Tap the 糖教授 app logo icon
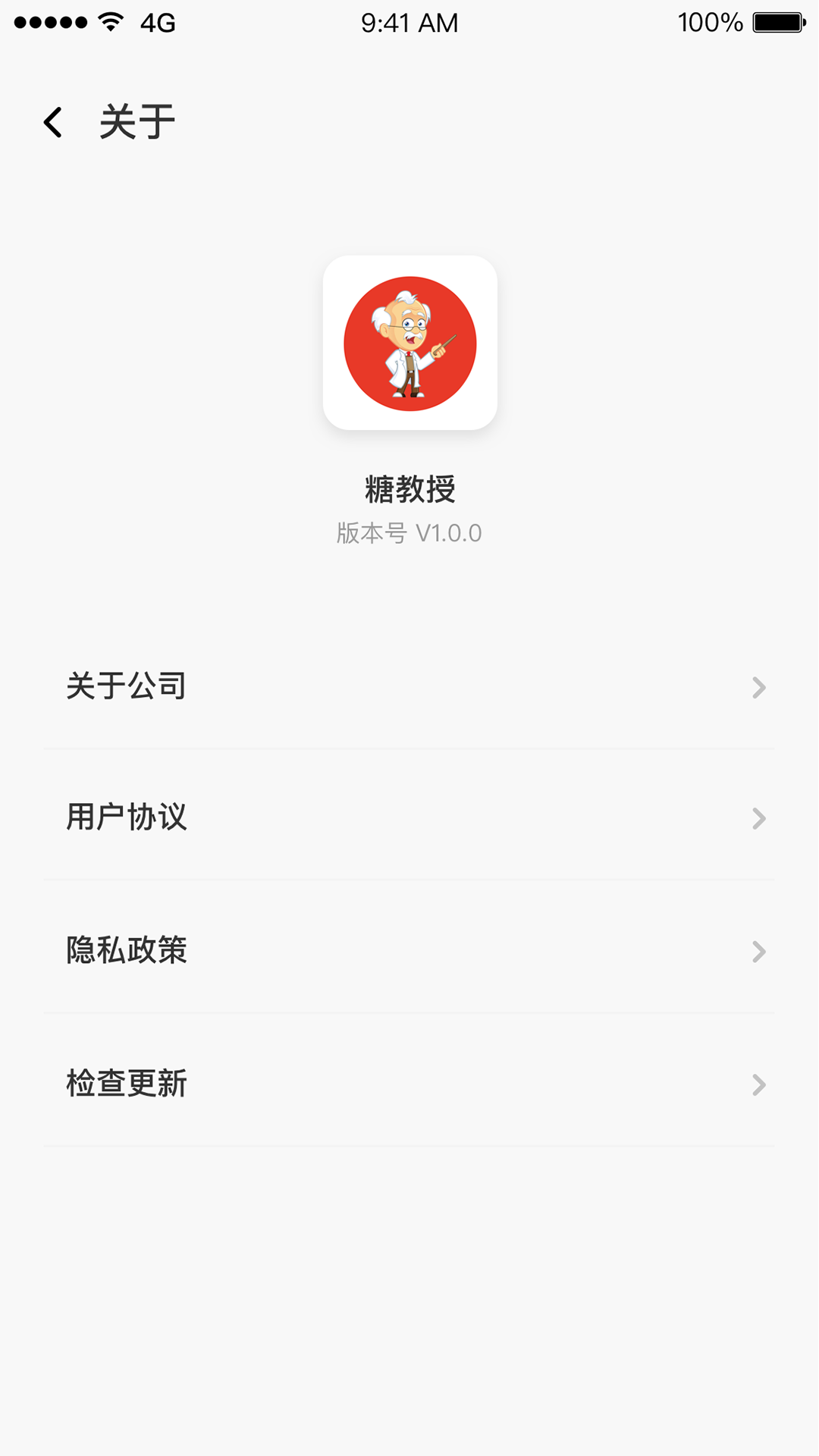Screen dimensions: 819x1456 pos(409,343)
